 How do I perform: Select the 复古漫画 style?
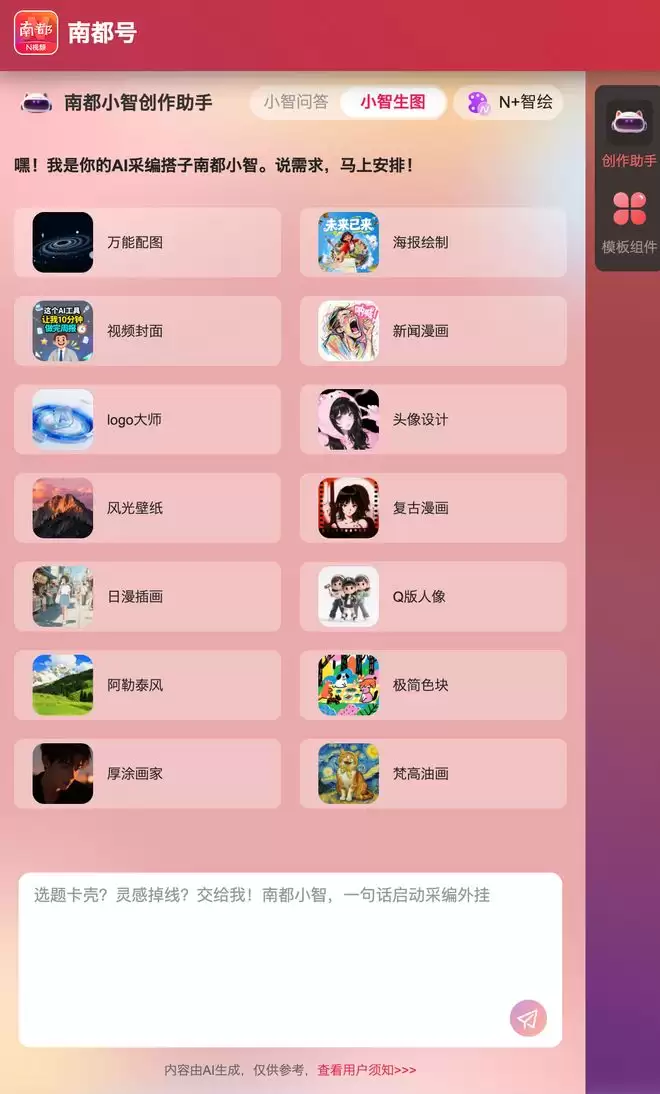433,508
